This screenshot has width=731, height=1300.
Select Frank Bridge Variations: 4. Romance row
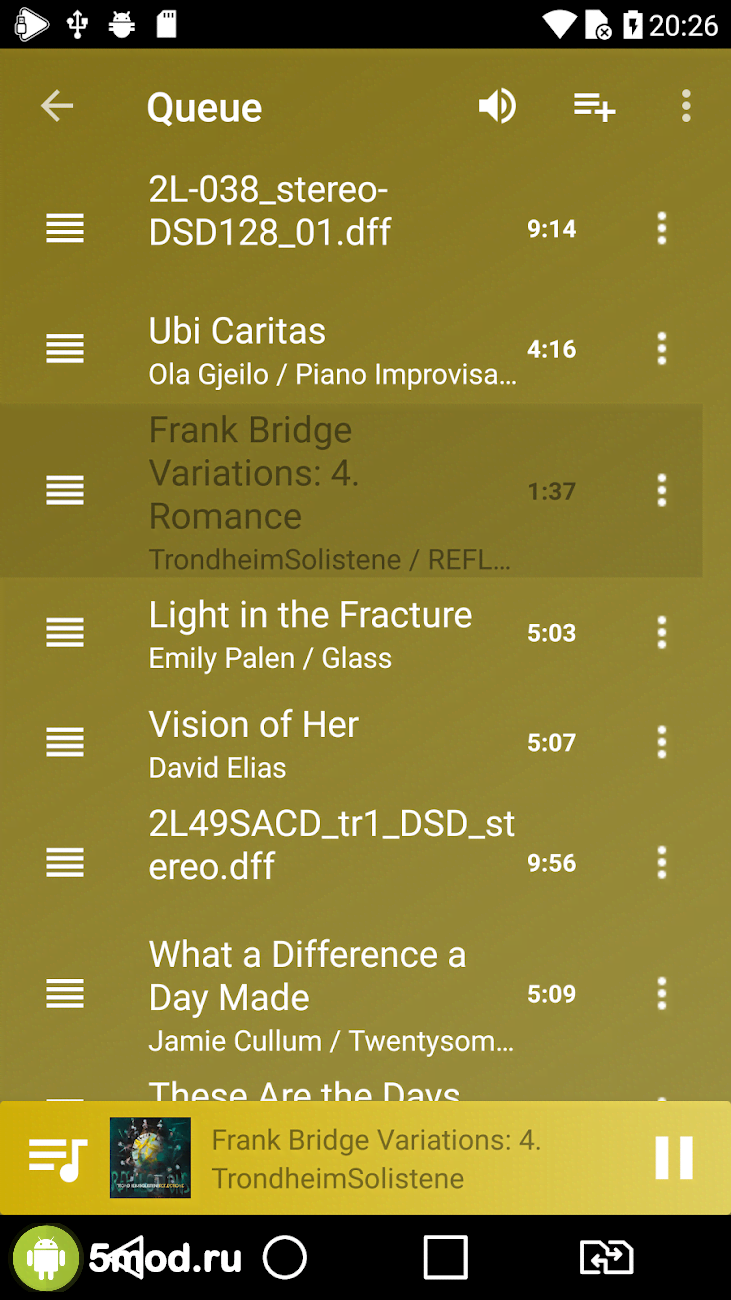tap(330, 491)
